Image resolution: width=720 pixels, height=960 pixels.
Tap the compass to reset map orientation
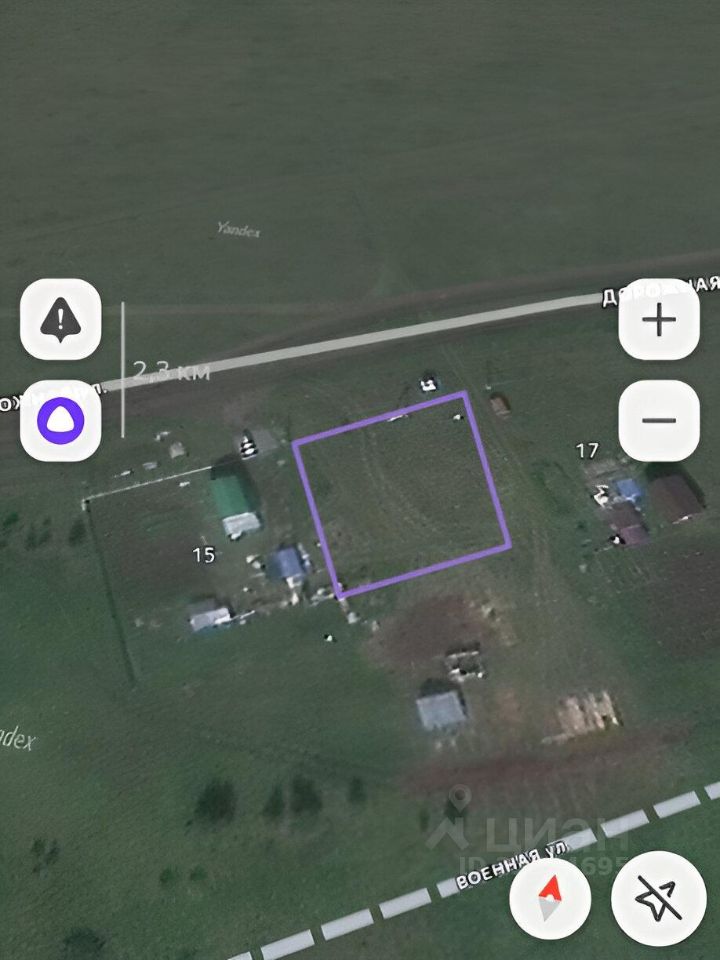[x=549, y=897]
